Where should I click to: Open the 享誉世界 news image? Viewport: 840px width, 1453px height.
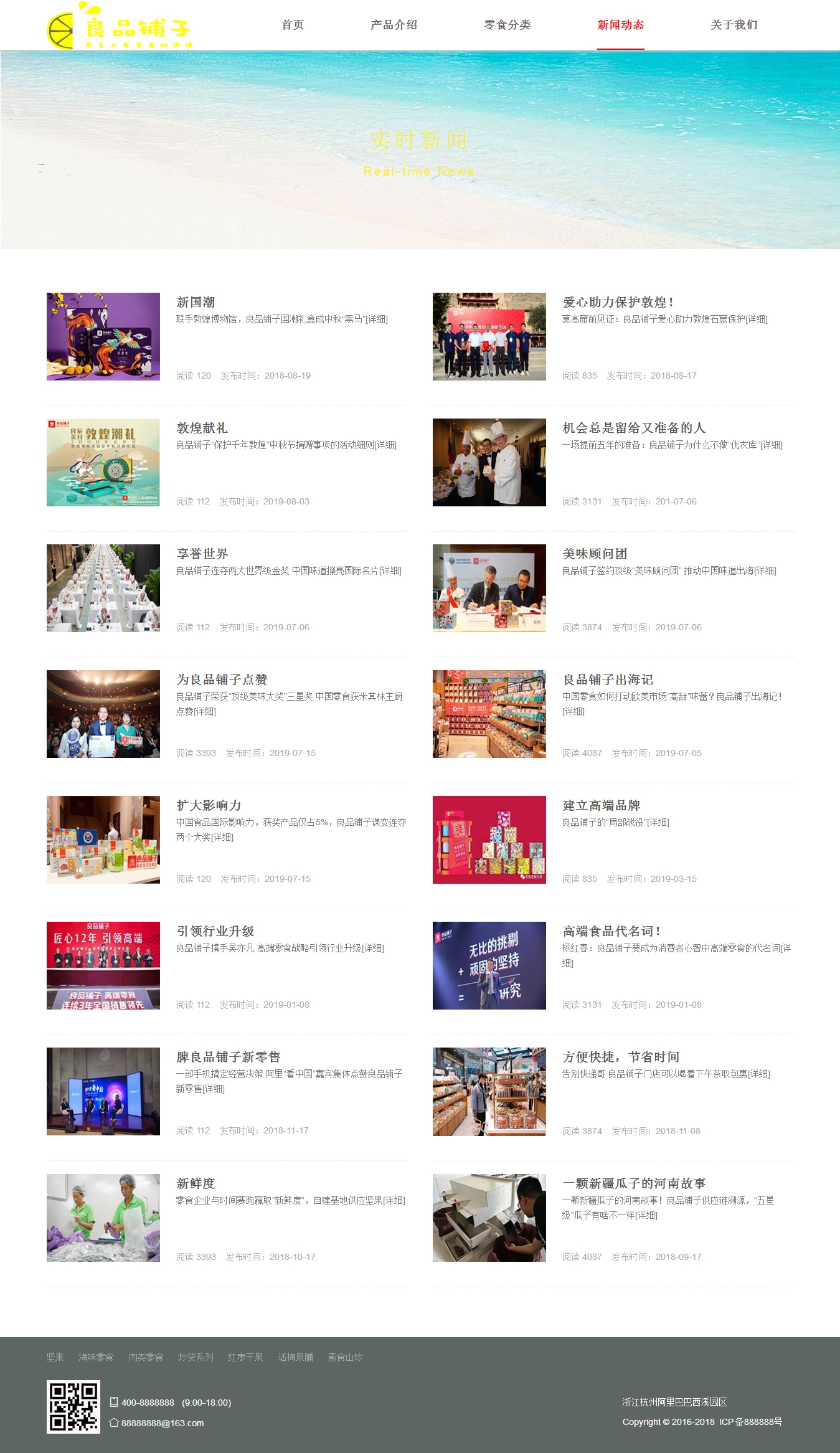click(x=103, y=588)
